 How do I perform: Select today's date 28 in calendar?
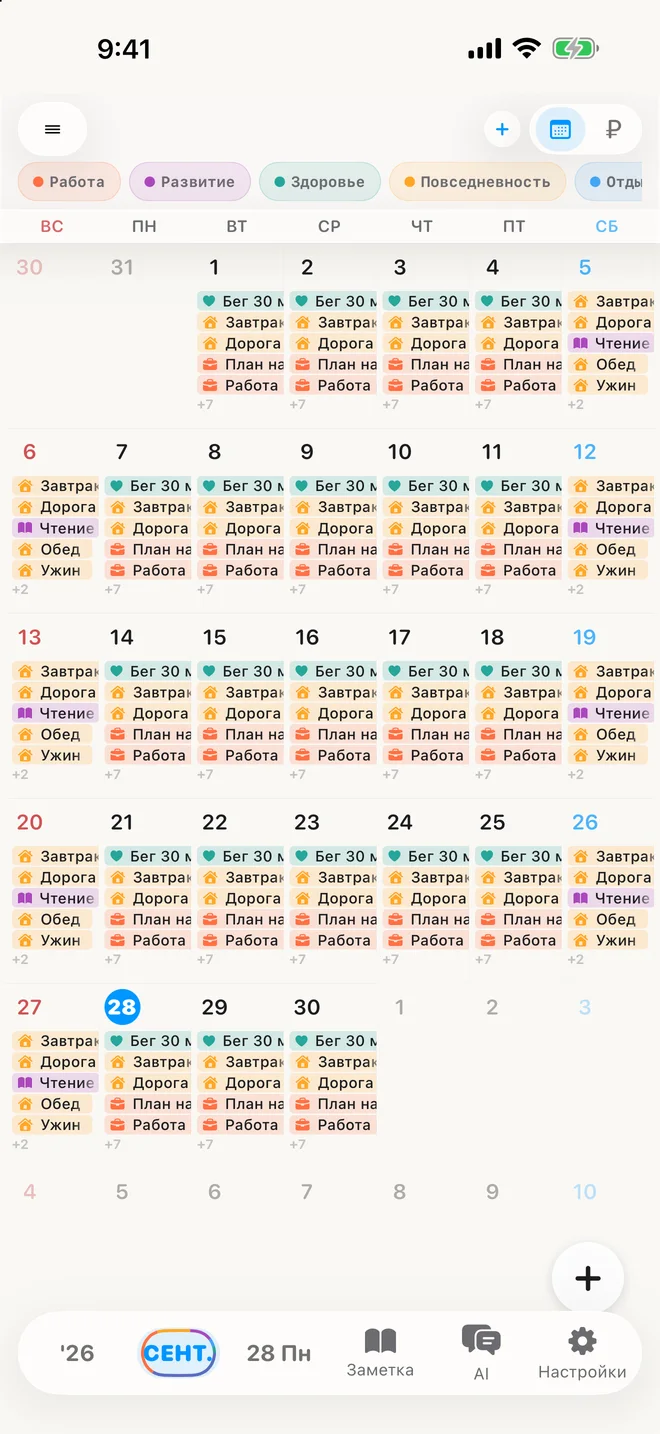point(122,1007)
